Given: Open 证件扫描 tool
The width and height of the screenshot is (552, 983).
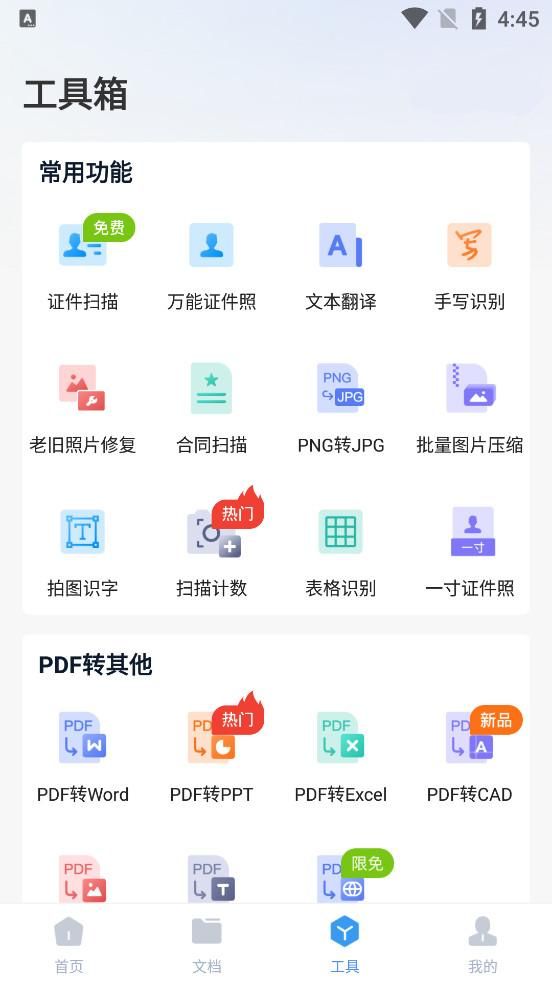Looking at the screenshot, I should point(83,265).
